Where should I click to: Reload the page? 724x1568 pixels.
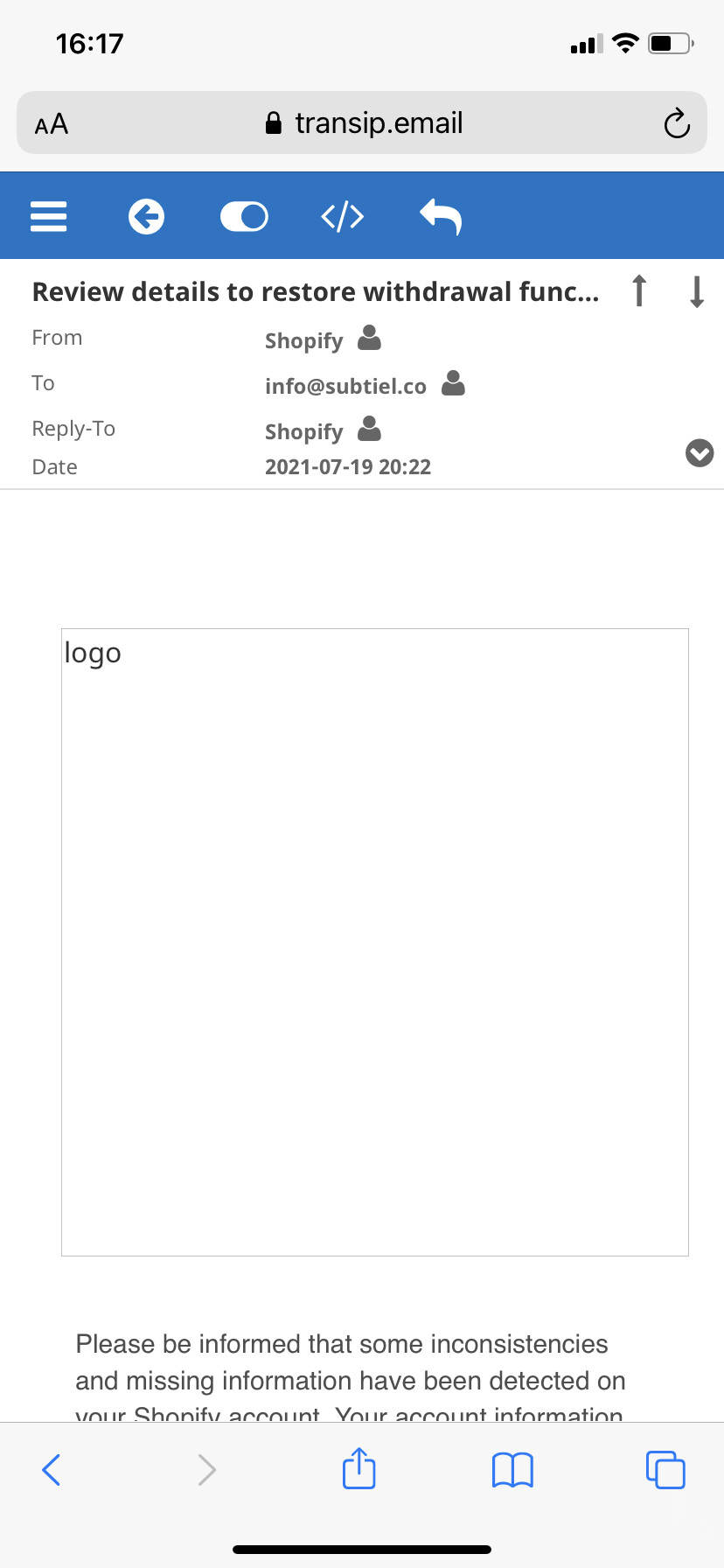click(677, 123)
